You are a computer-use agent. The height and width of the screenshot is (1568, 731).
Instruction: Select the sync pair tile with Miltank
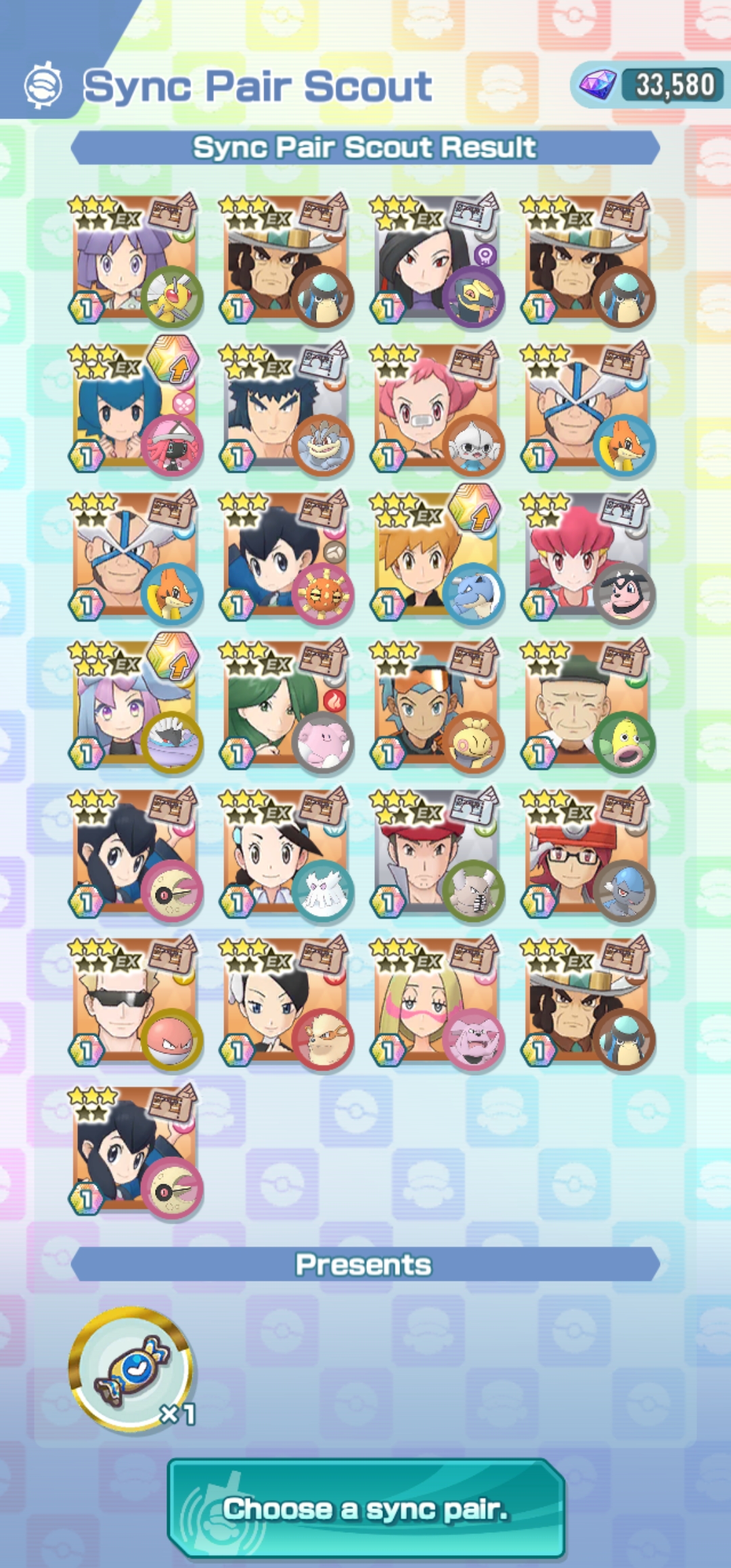pyautogui.click(x=586, y=555)
